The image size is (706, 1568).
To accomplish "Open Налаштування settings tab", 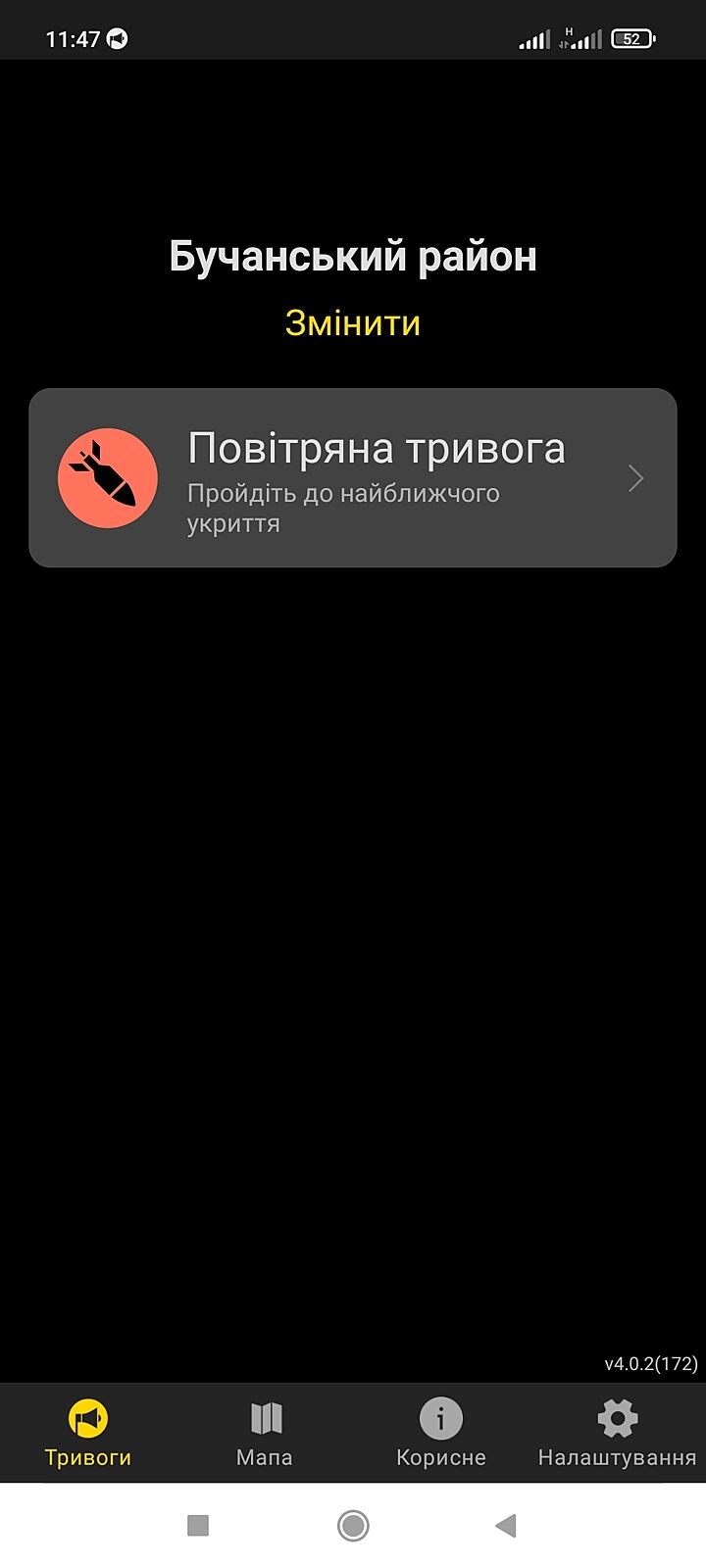I will point(617,1433).
